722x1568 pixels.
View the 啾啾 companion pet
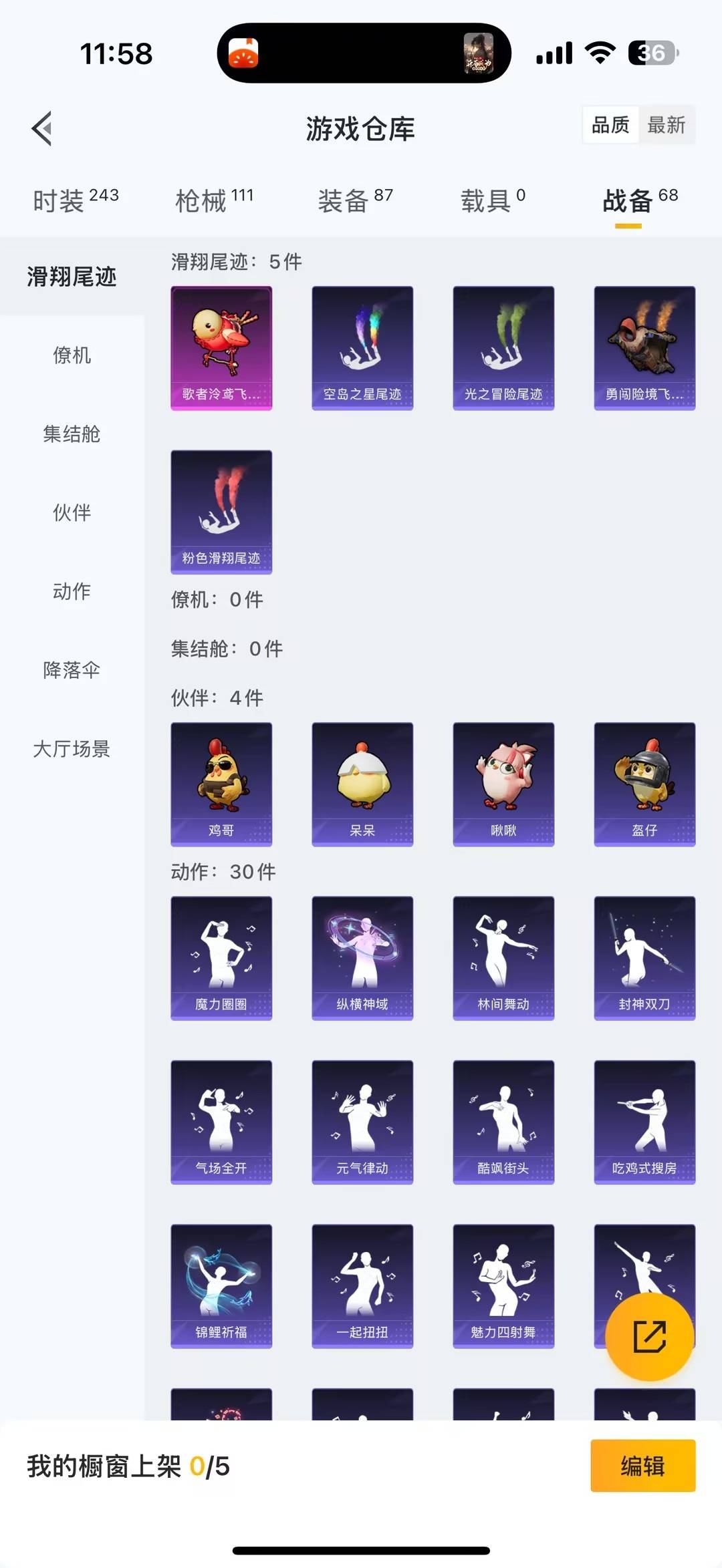(503, 783)
